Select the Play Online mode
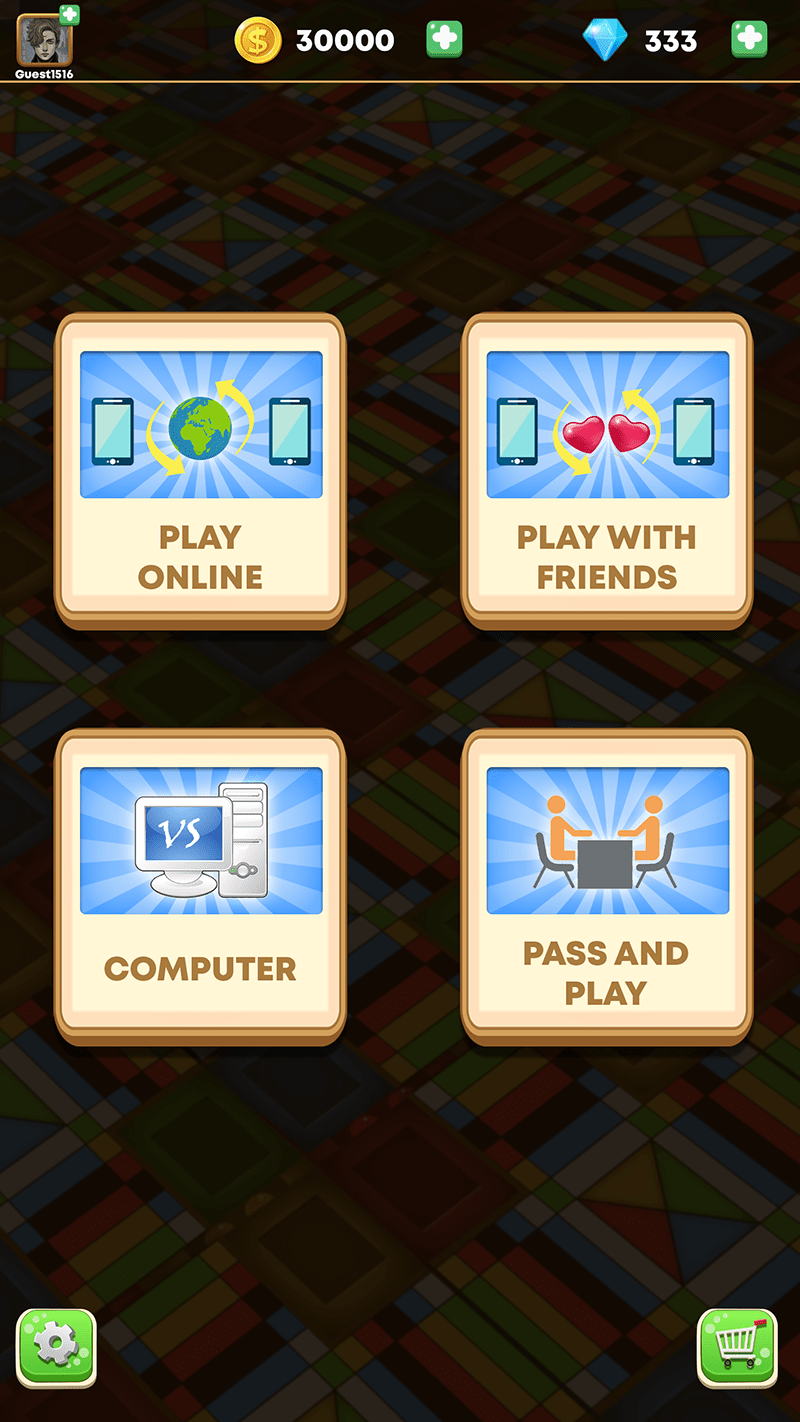Image resolution: width=800 pixels, height=1422 pixels. [x=200, y=470]
